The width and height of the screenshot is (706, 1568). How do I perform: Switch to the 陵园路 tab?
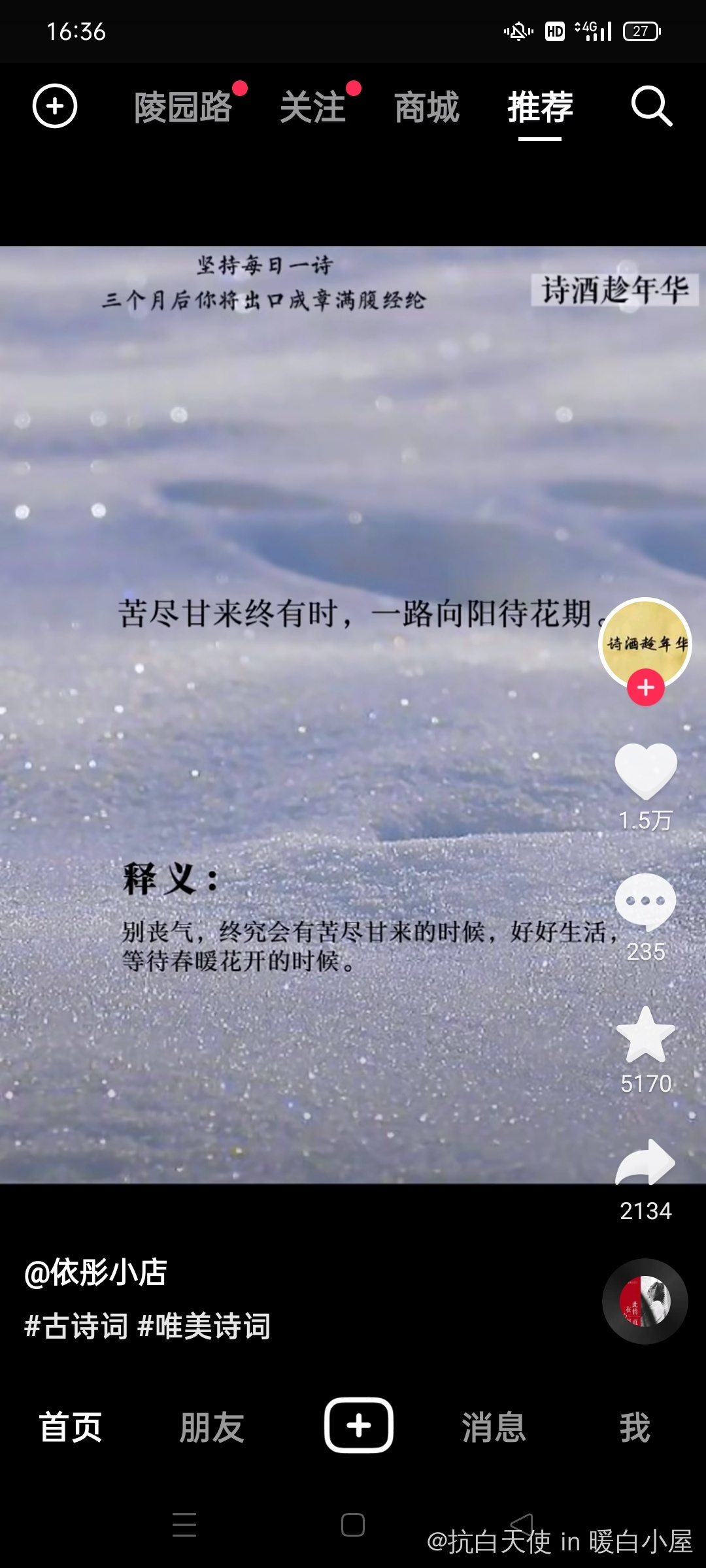(x=184, y=108)
